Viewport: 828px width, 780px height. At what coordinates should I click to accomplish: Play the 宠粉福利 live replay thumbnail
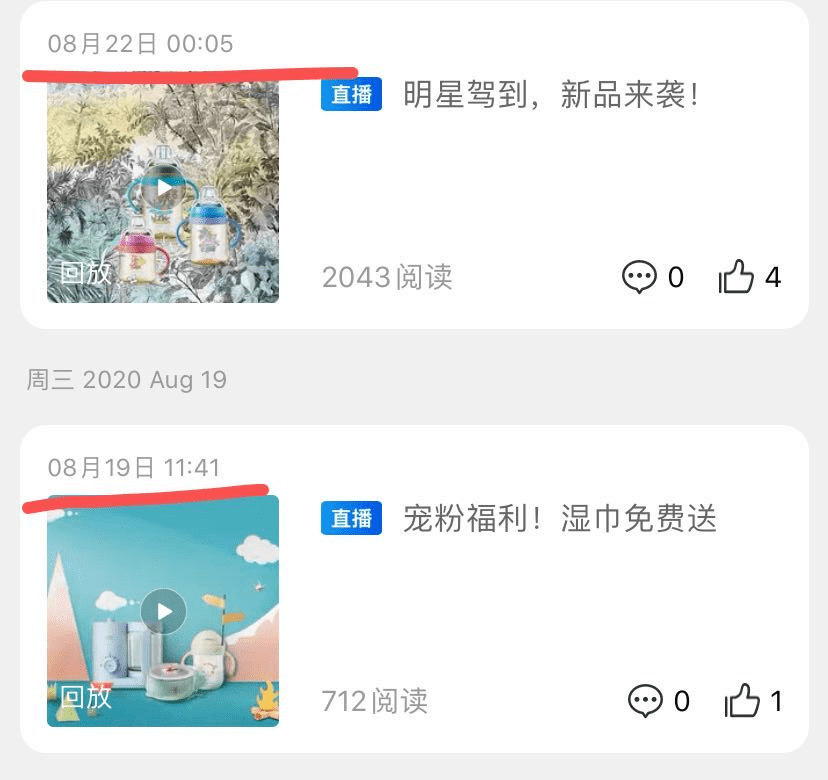click(x=163, y=611)
